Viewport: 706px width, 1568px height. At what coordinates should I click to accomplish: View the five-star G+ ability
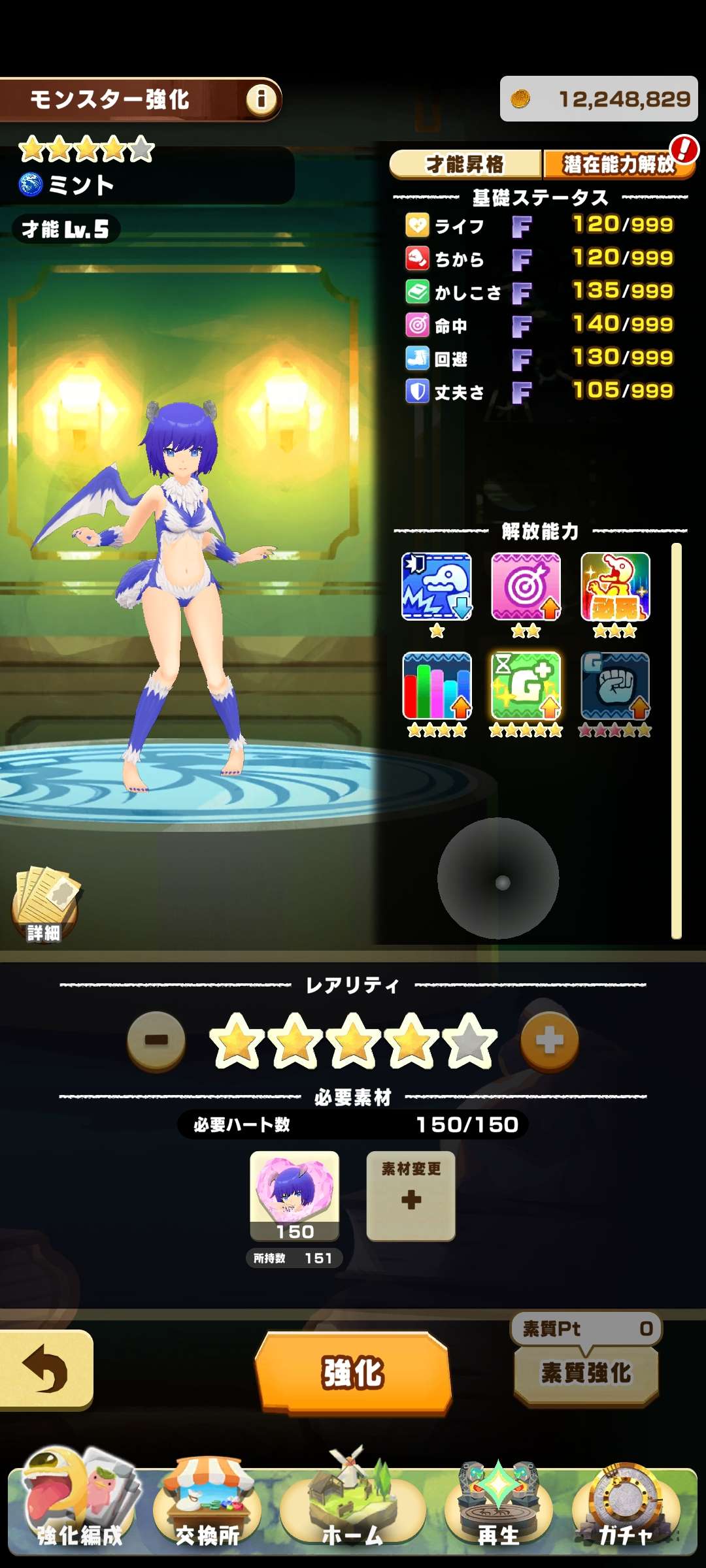[526, 686]
